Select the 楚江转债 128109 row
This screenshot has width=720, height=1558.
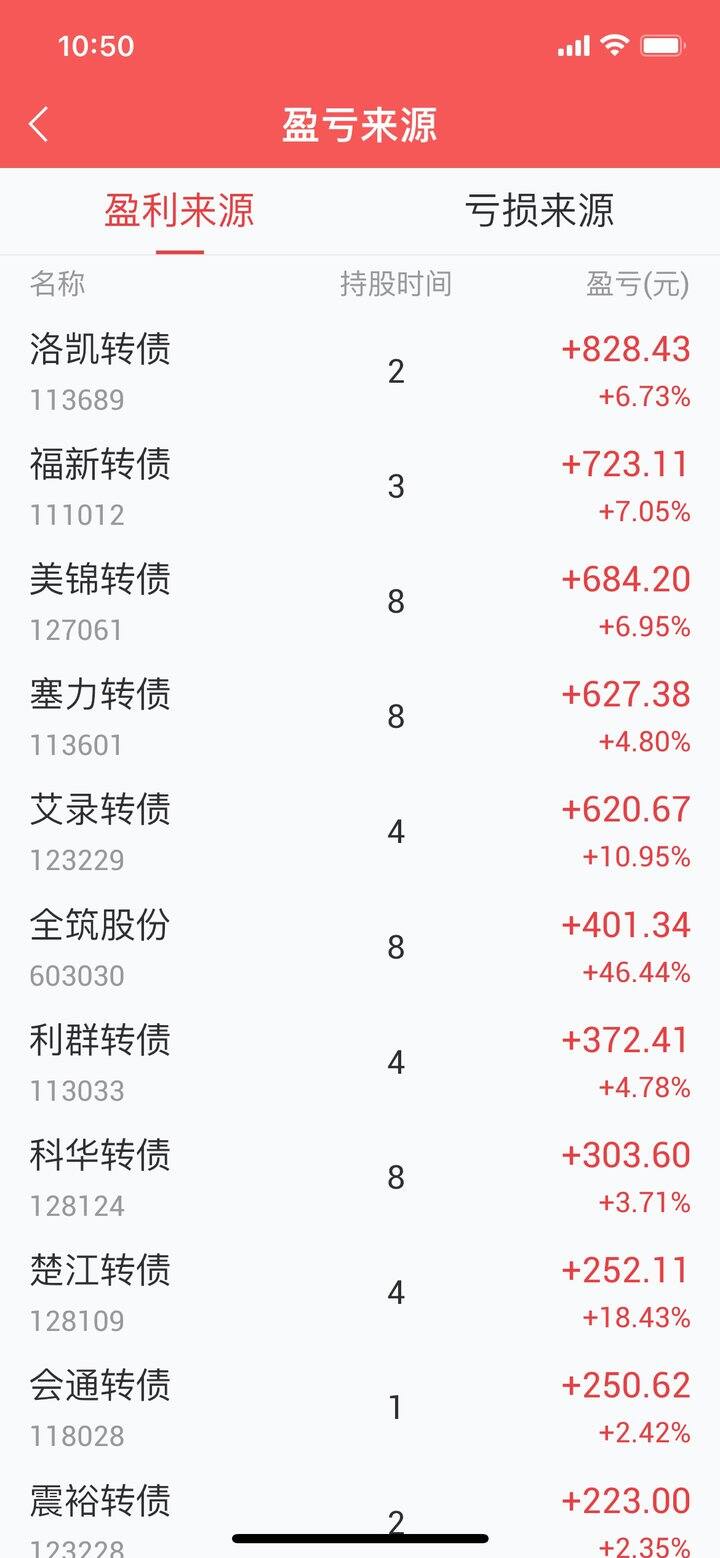coord(360,1292)
